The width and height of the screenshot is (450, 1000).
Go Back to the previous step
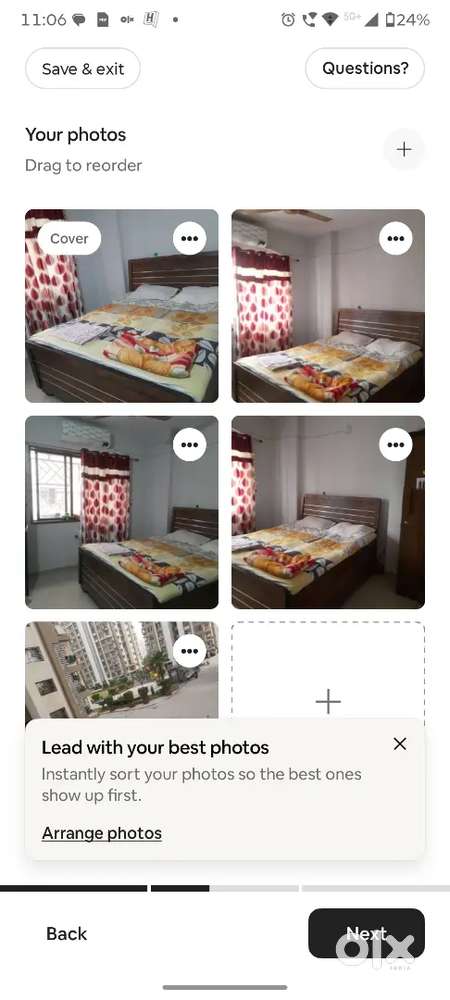[67, 934]
